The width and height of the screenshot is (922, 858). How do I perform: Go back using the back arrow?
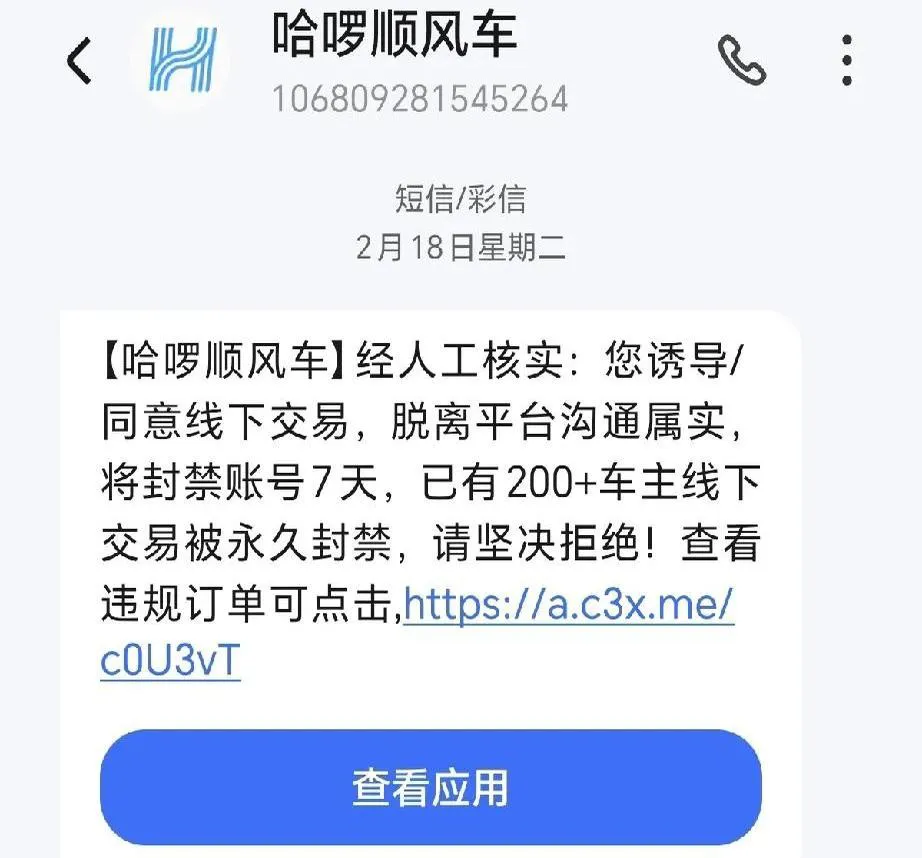click(79, 61)
